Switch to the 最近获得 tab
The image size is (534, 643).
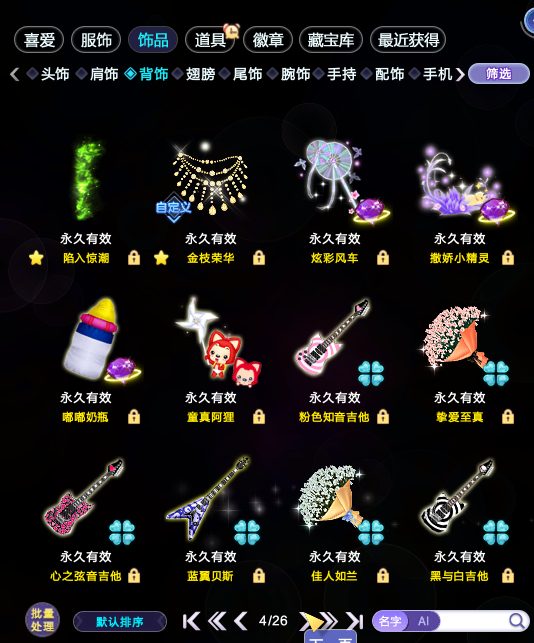coord(408,40)
